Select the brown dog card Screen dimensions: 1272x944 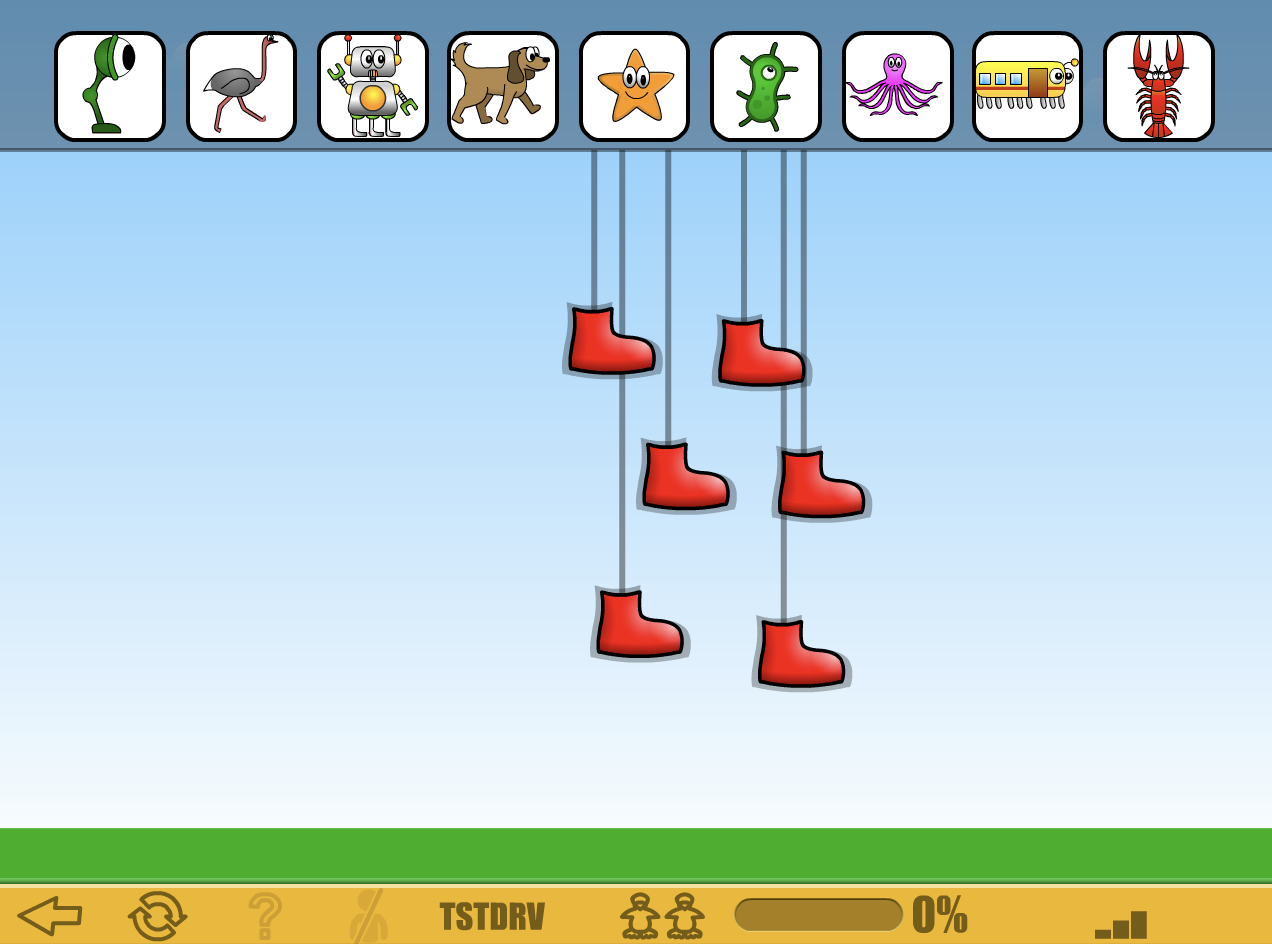pyautogui.click(x=502, y=86)
